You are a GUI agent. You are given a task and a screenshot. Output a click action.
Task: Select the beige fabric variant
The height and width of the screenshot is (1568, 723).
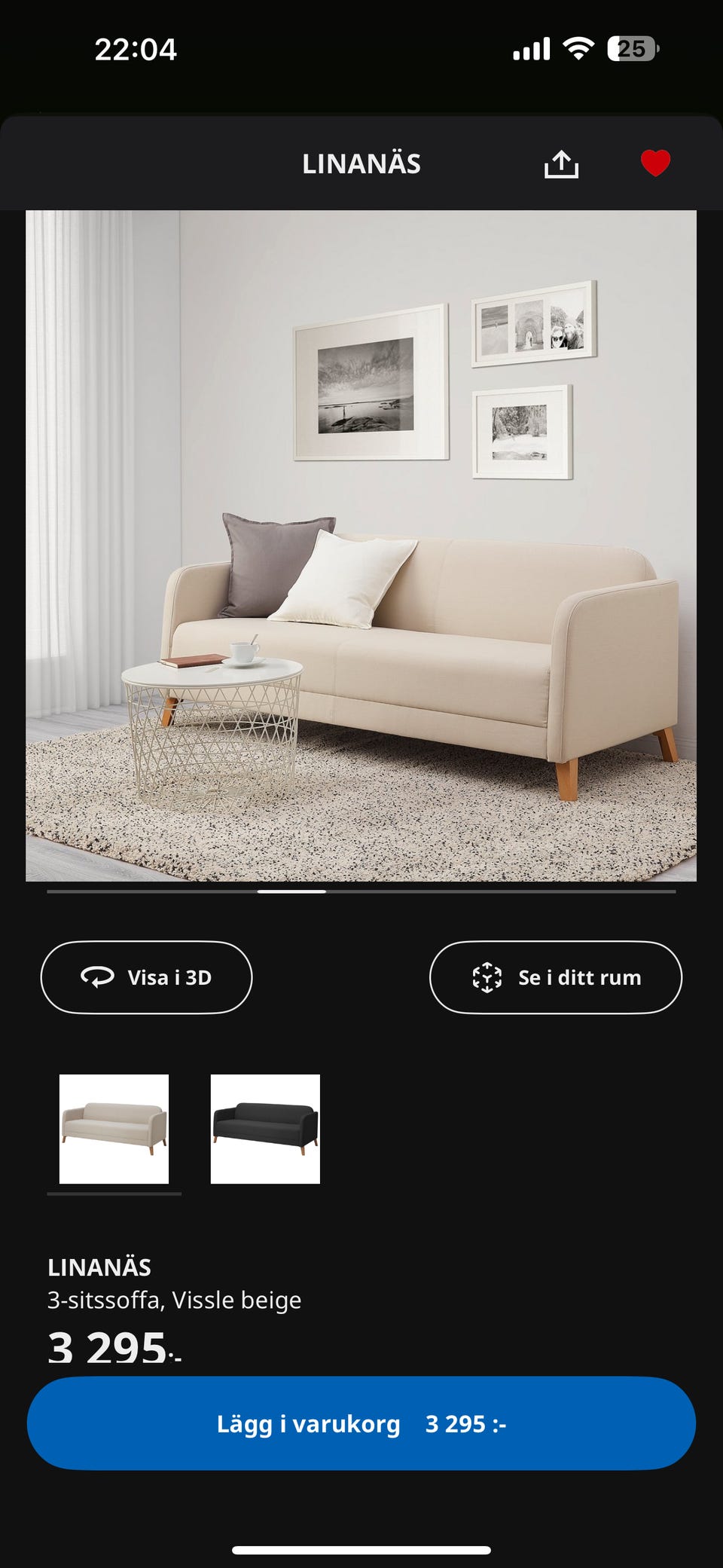(x=114, y=1127)
